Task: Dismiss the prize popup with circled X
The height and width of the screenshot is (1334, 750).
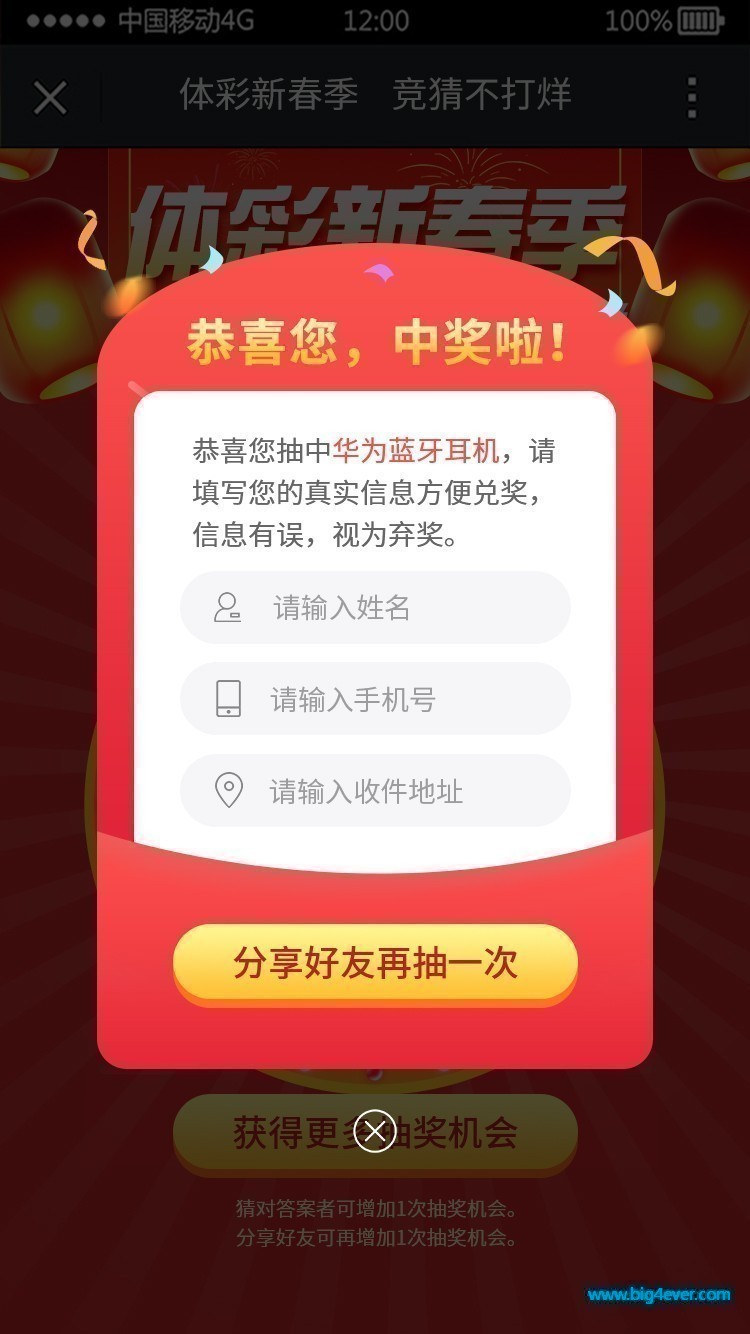Action: coord(375,1131)
